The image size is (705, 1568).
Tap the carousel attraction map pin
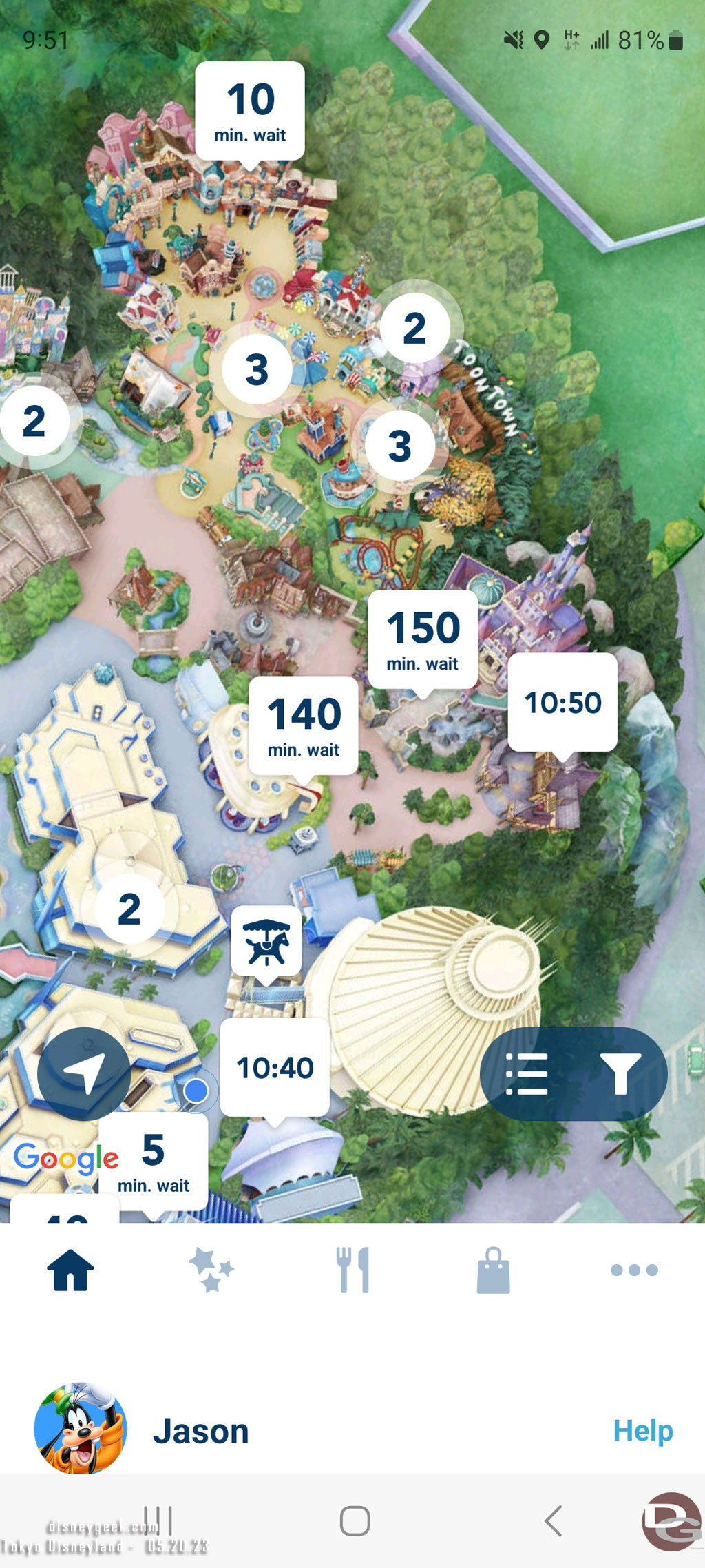pos(266,941)
